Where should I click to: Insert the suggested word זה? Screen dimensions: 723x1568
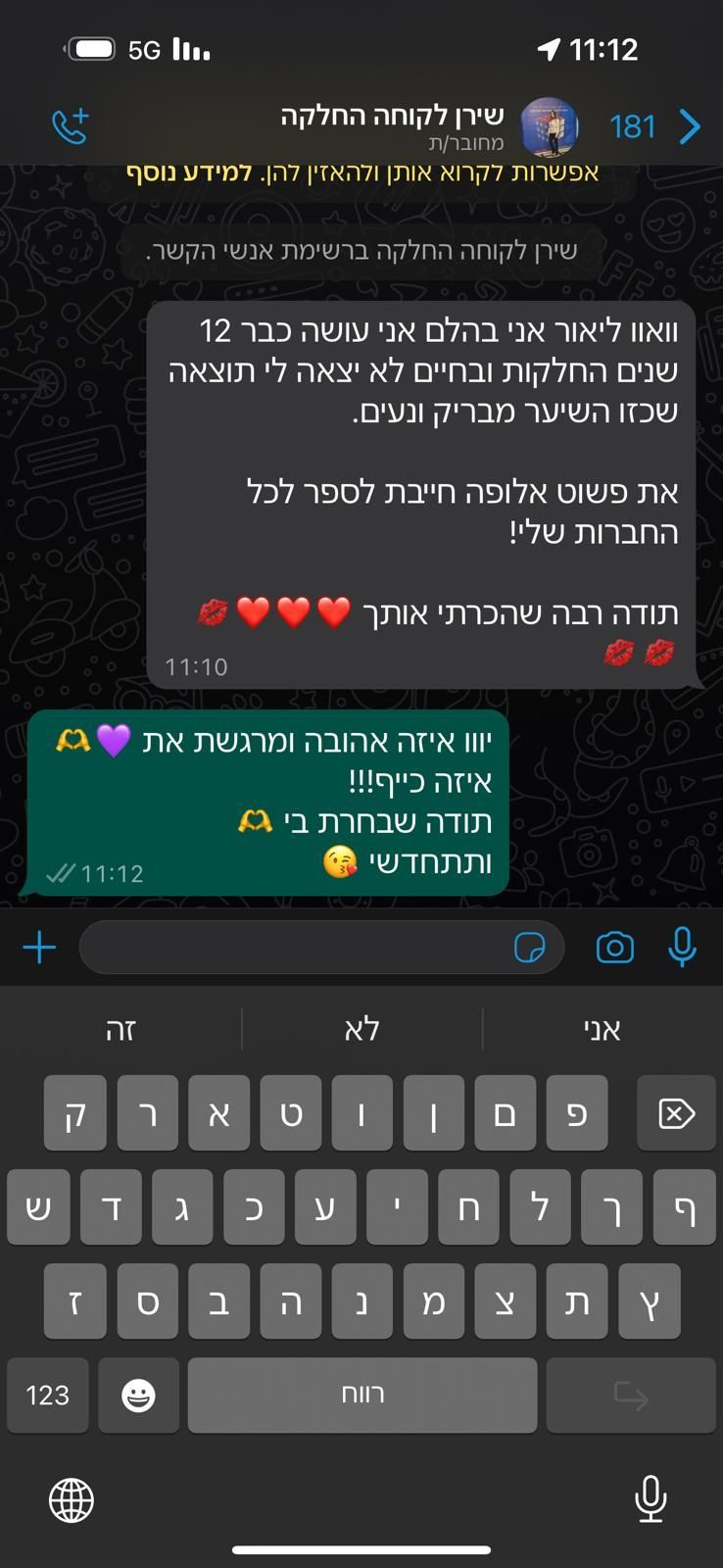click(120, 1029)
